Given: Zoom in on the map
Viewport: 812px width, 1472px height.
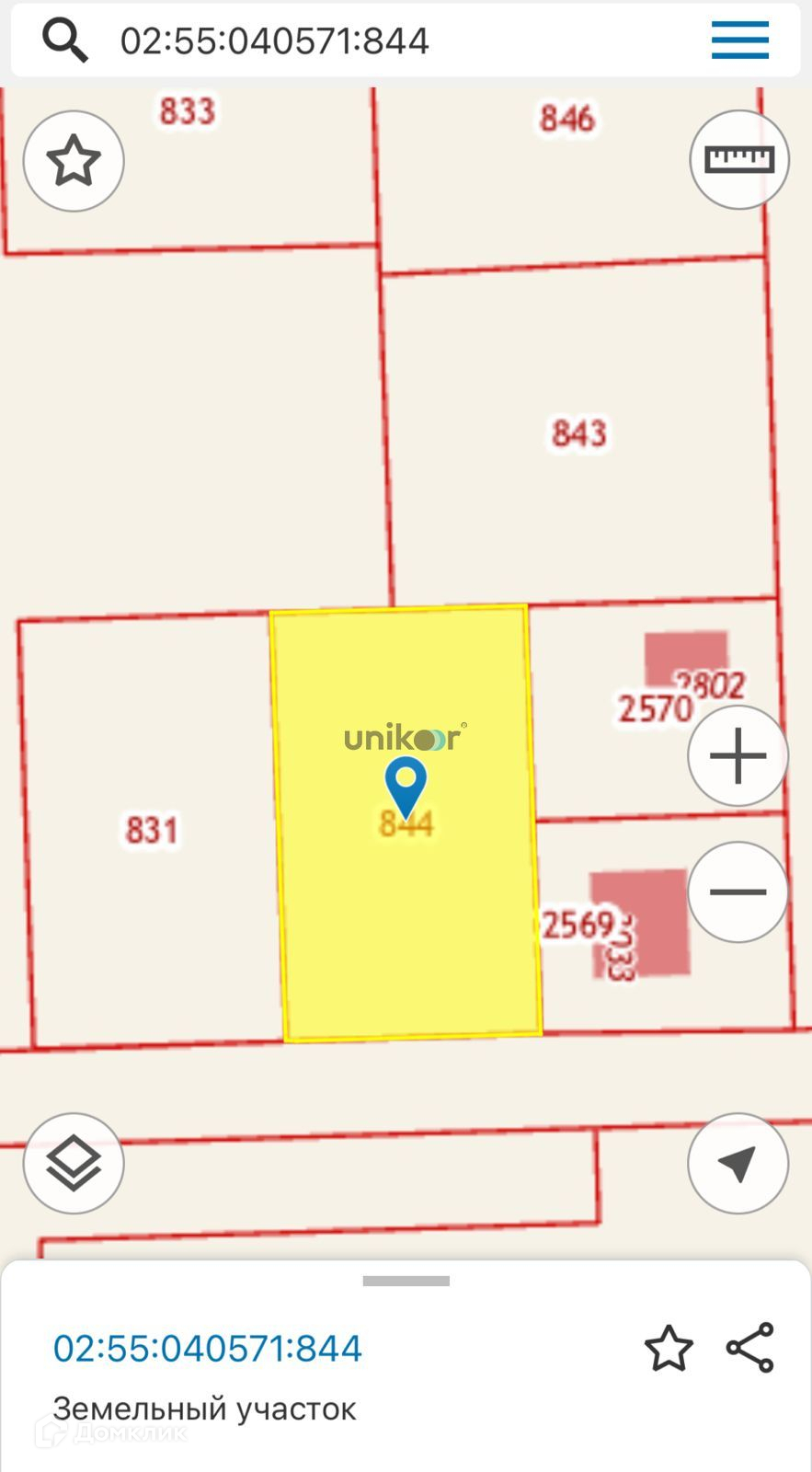Looking at the screenshot, I should (738, 756).
